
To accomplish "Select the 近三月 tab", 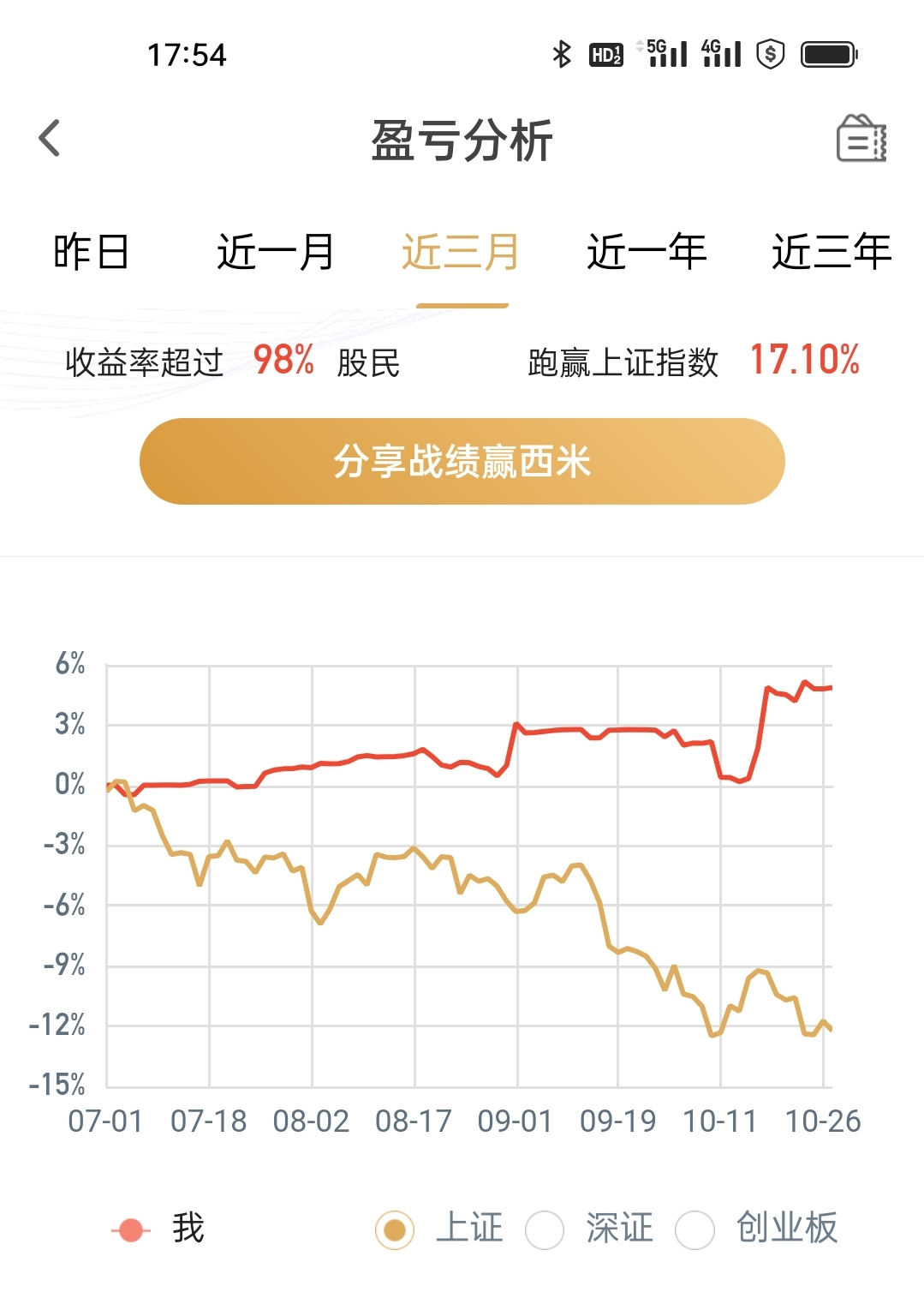I will tap(461, 253).
